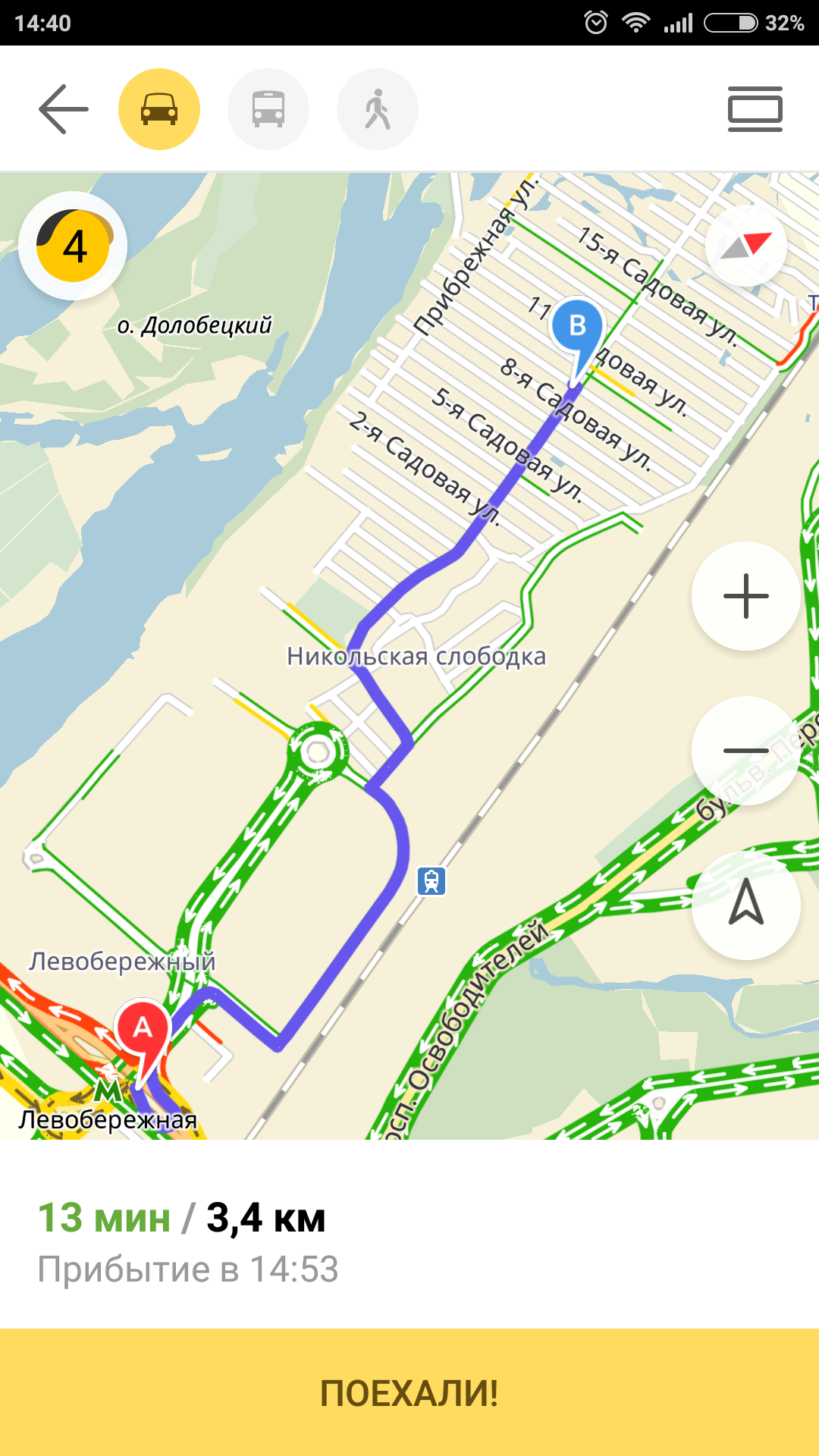Image resolution: width=819 pixels, height=1456 pixels.
Task: Open the route list view icon
Action: [755, 109]
